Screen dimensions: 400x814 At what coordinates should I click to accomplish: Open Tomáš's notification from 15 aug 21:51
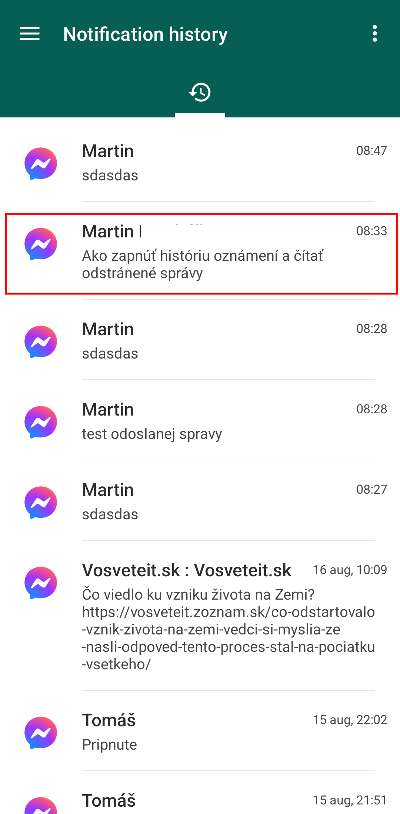click(x=200, y=794)
